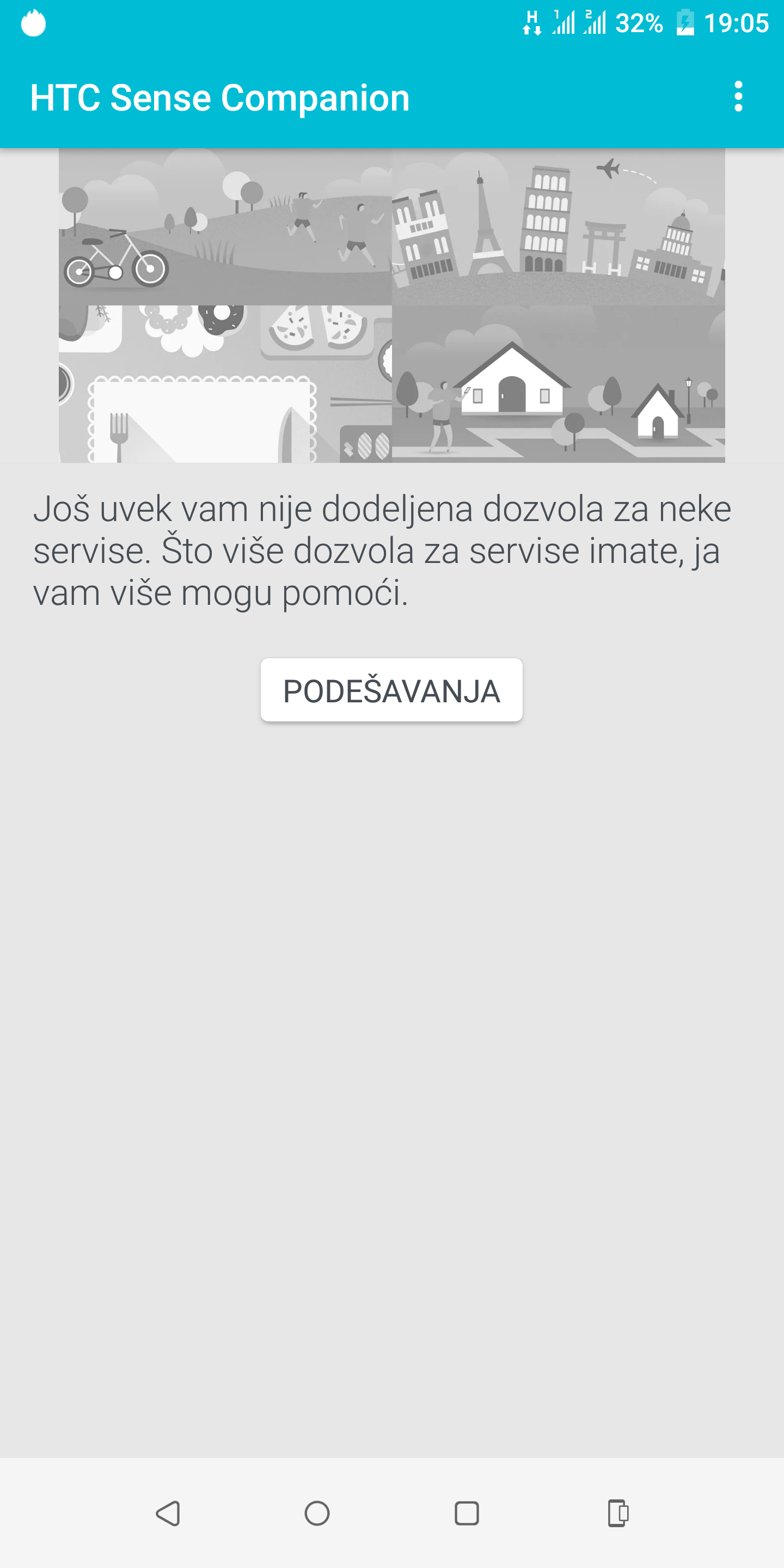Viewport: 784px width, 1568px height.
Task: Open the overflow menu in the app bar
Action: pos(738,97)
